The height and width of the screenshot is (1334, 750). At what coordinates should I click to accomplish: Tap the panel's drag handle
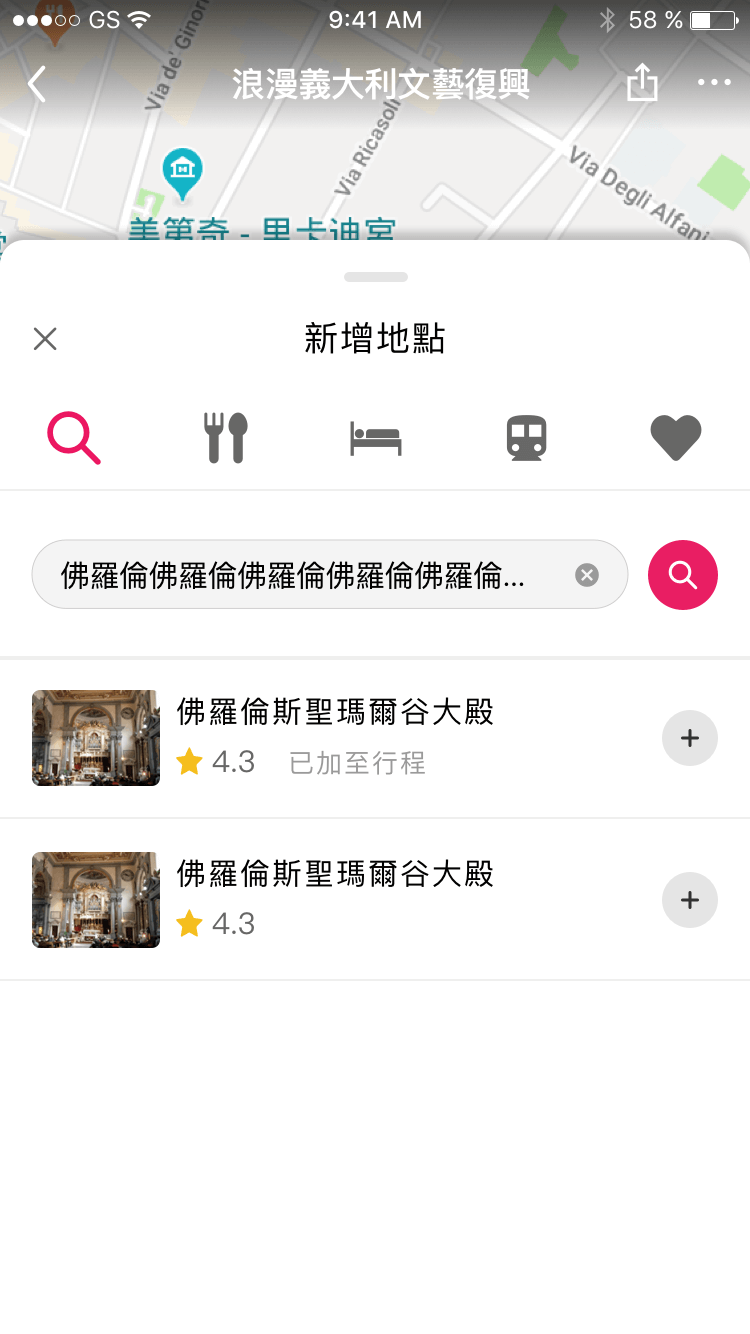[x=375, y=277]
